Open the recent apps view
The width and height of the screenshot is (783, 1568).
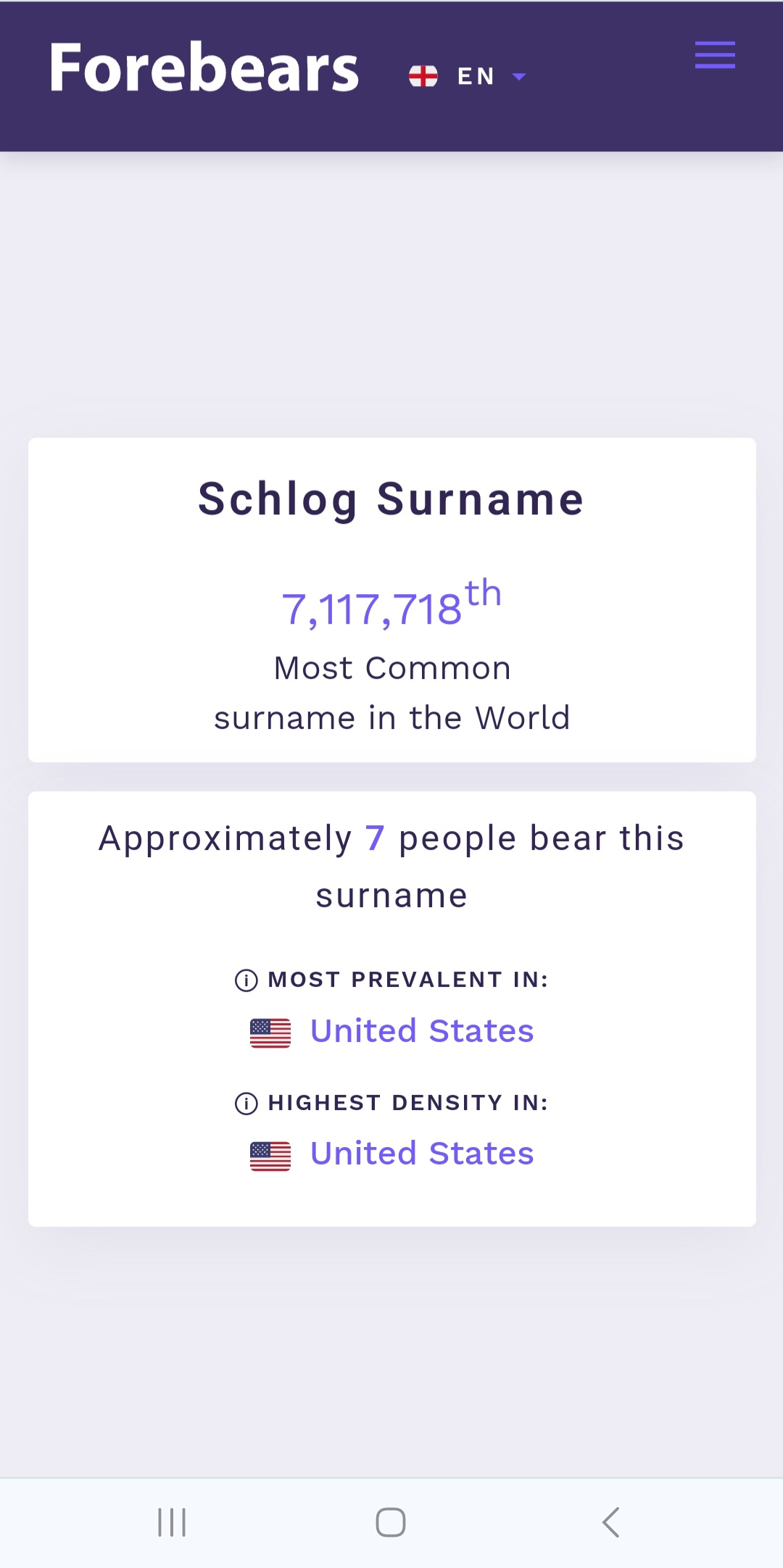tap(172, 1522)
